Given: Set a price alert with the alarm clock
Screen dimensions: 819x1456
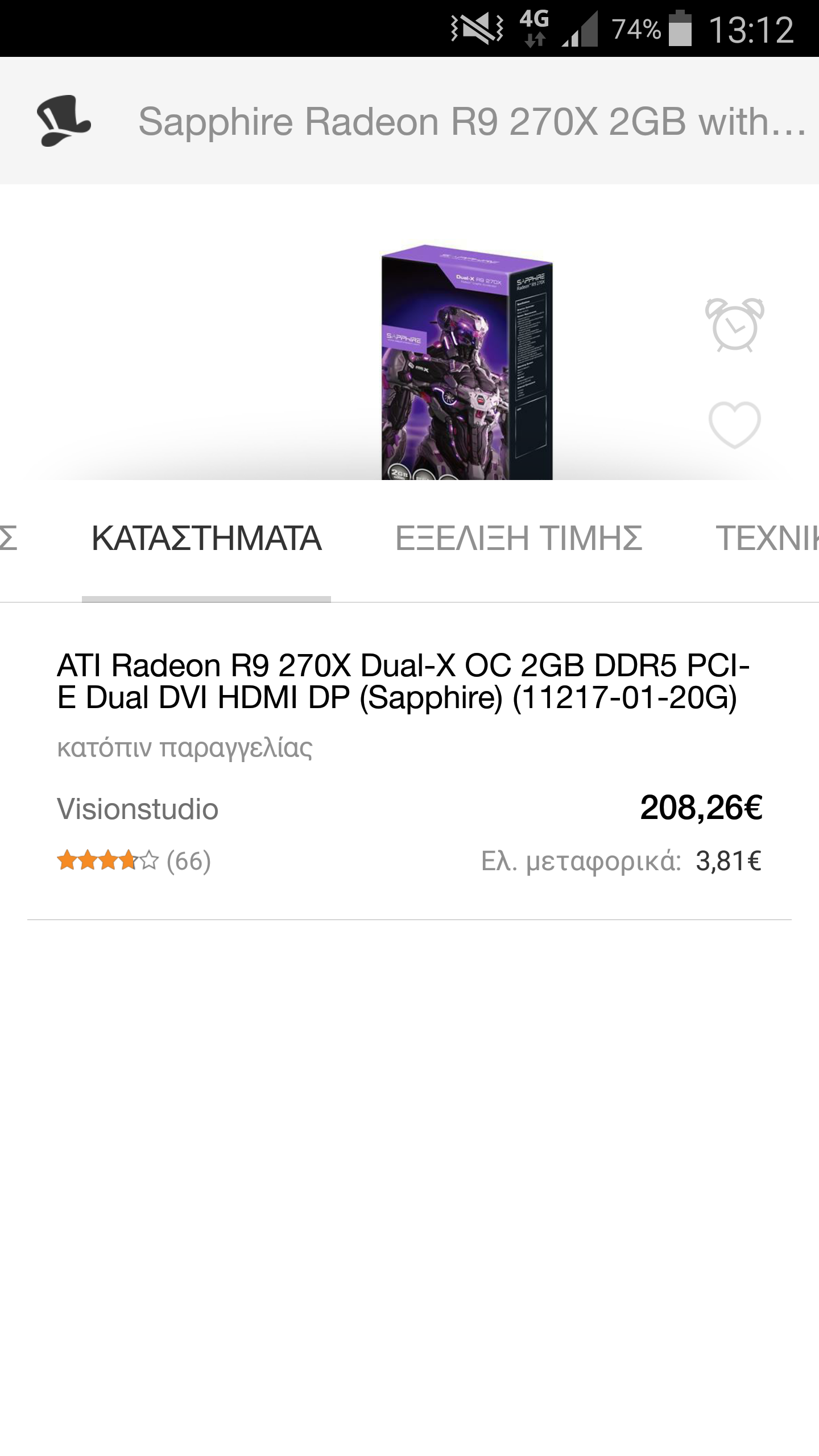Looking at the screenshot, I should coord(734,325).
